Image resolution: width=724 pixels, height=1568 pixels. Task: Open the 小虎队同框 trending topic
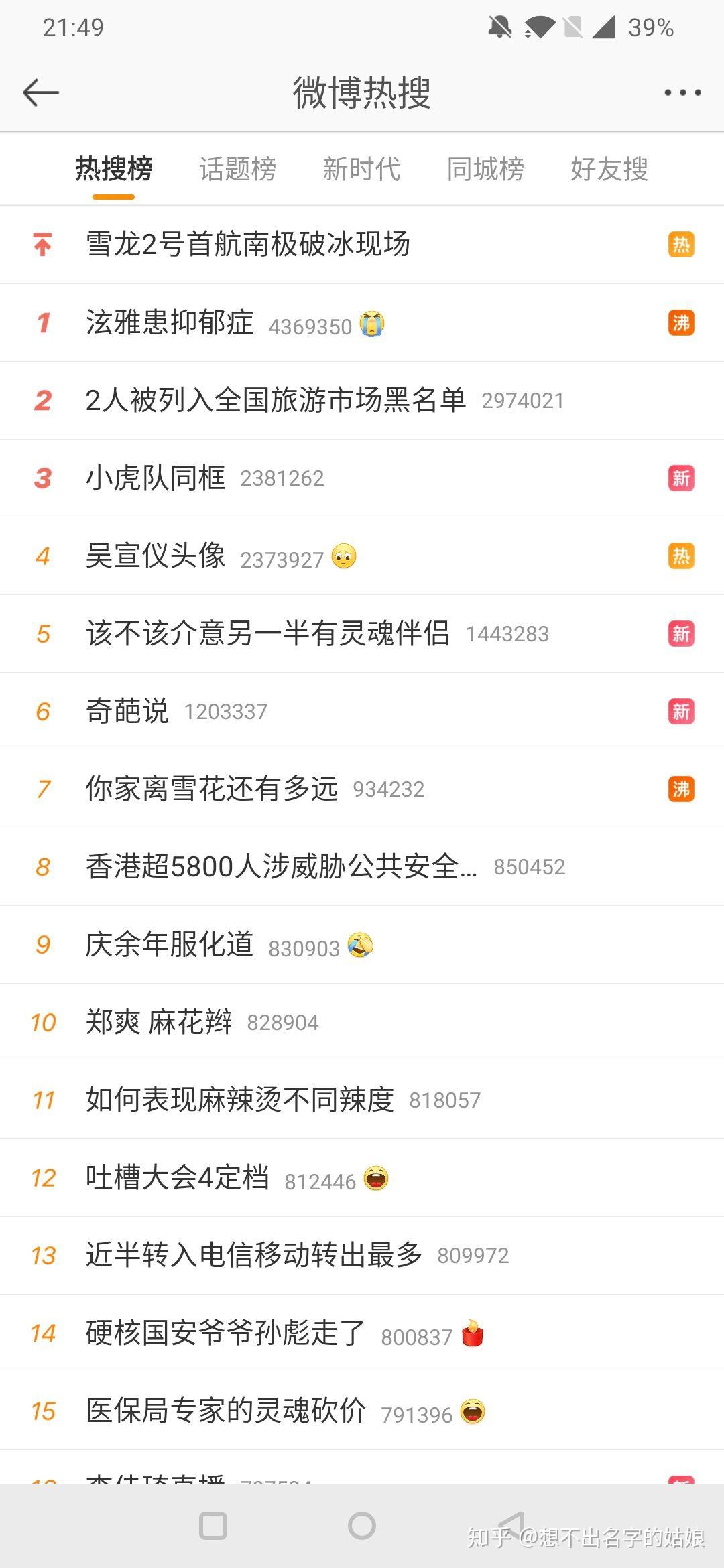[x=156, y=478]
